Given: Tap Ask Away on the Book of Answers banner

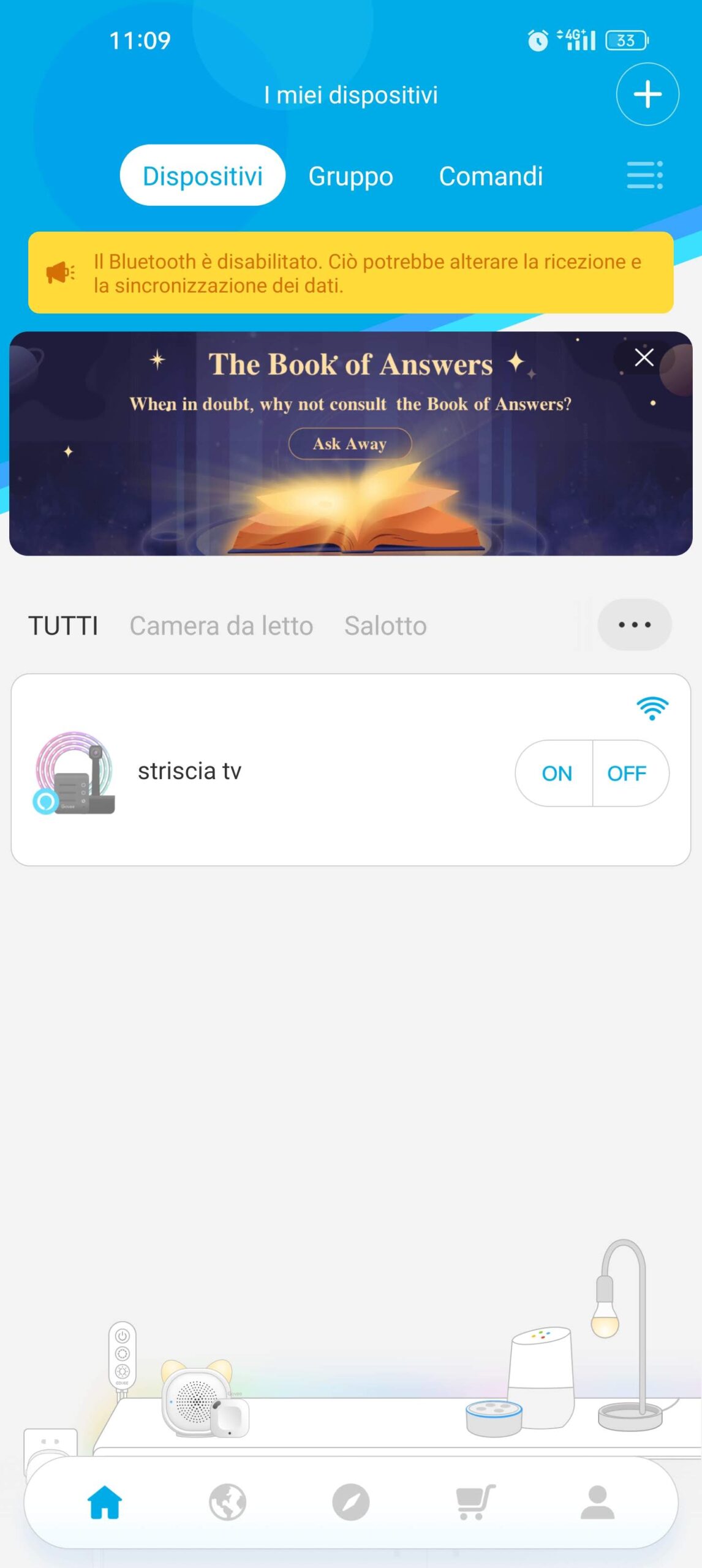Looking at the screenshot, I should click(x=350, y=443).
